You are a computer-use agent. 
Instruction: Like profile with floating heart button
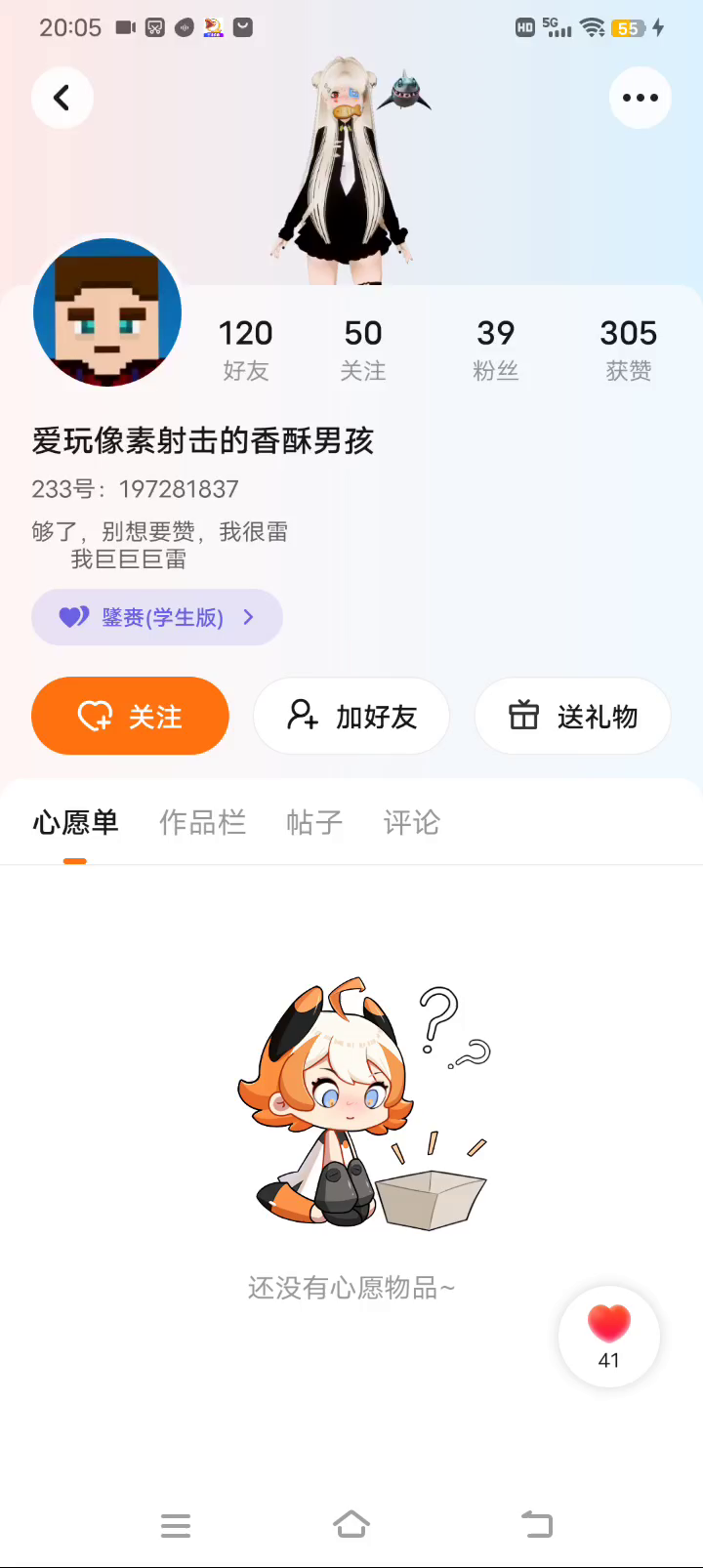(x=608, y=1336)
